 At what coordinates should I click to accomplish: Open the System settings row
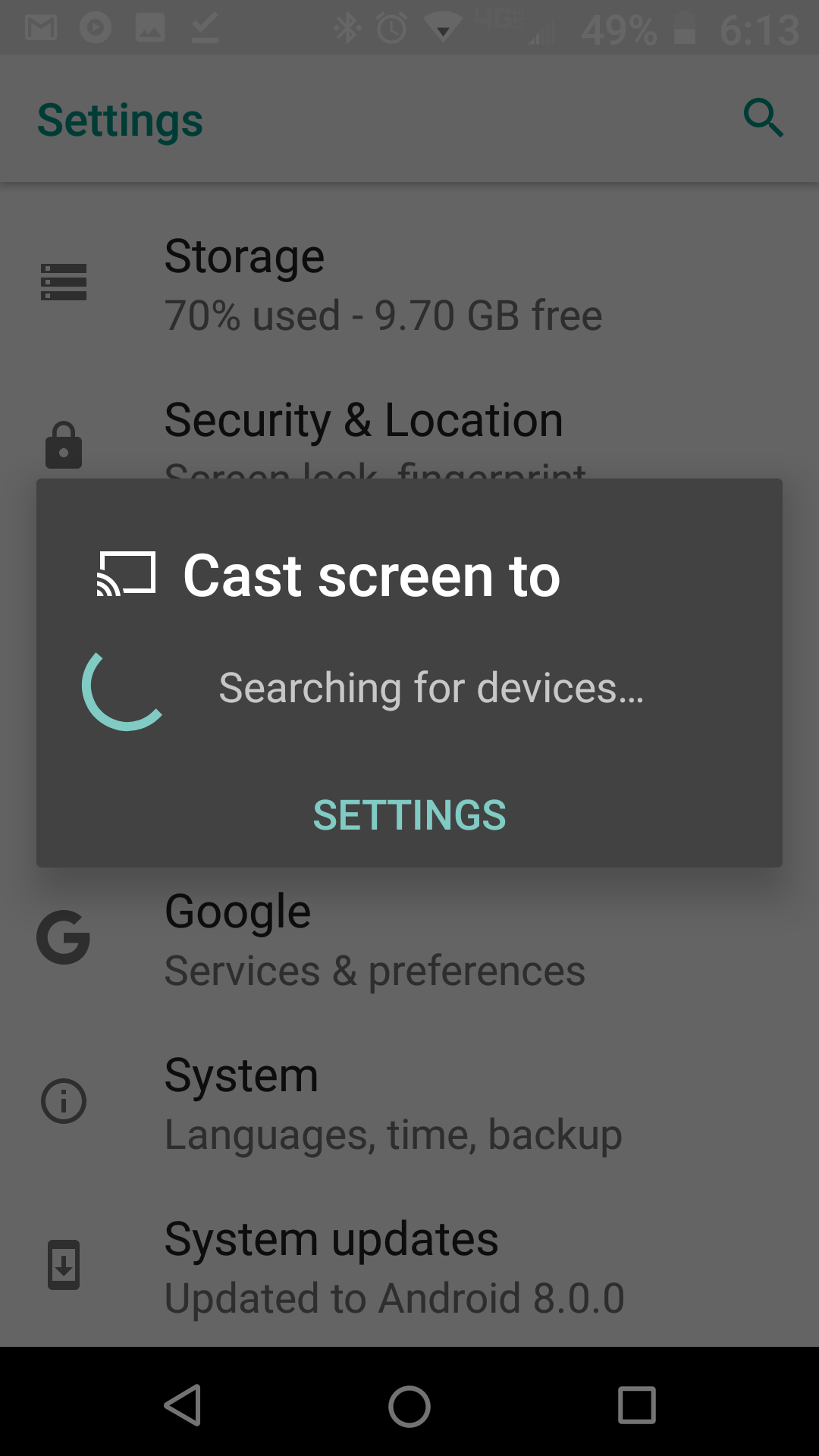tap(409, 1102)
